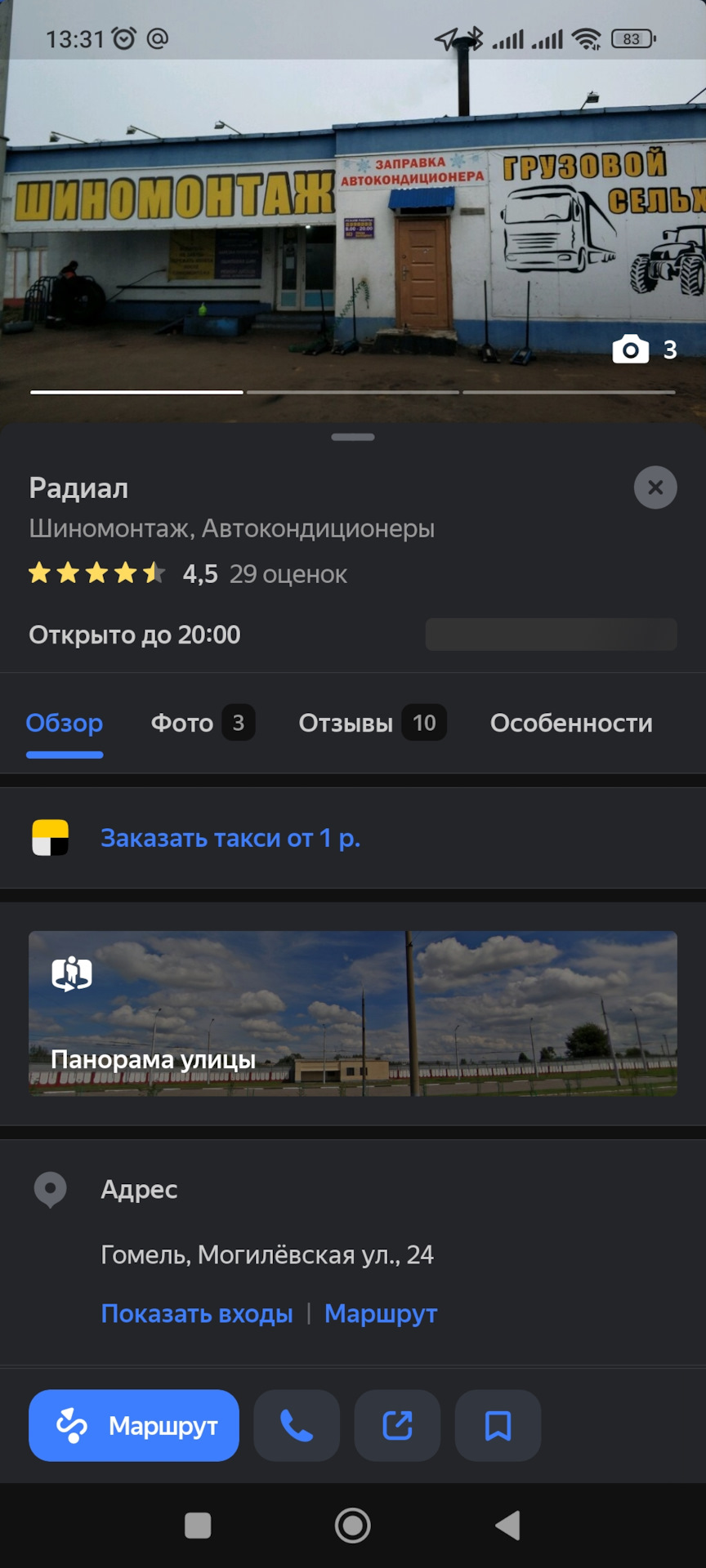Viewport: 706px width, 1568px height.
Task: Open the Отзывы tab
Action: pos(346,723)
